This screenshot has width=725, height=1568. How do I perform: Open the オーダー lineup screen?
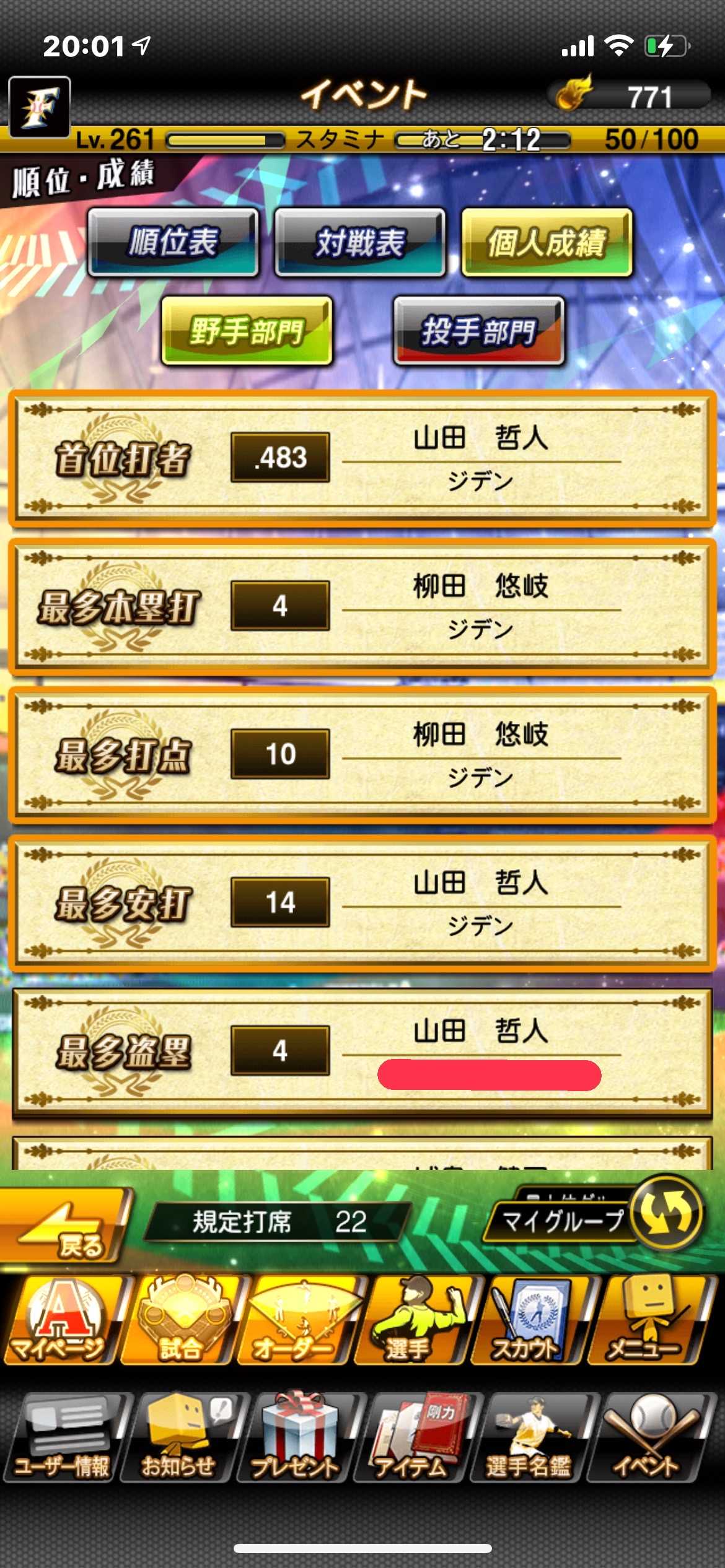(x=296, y=1320)
